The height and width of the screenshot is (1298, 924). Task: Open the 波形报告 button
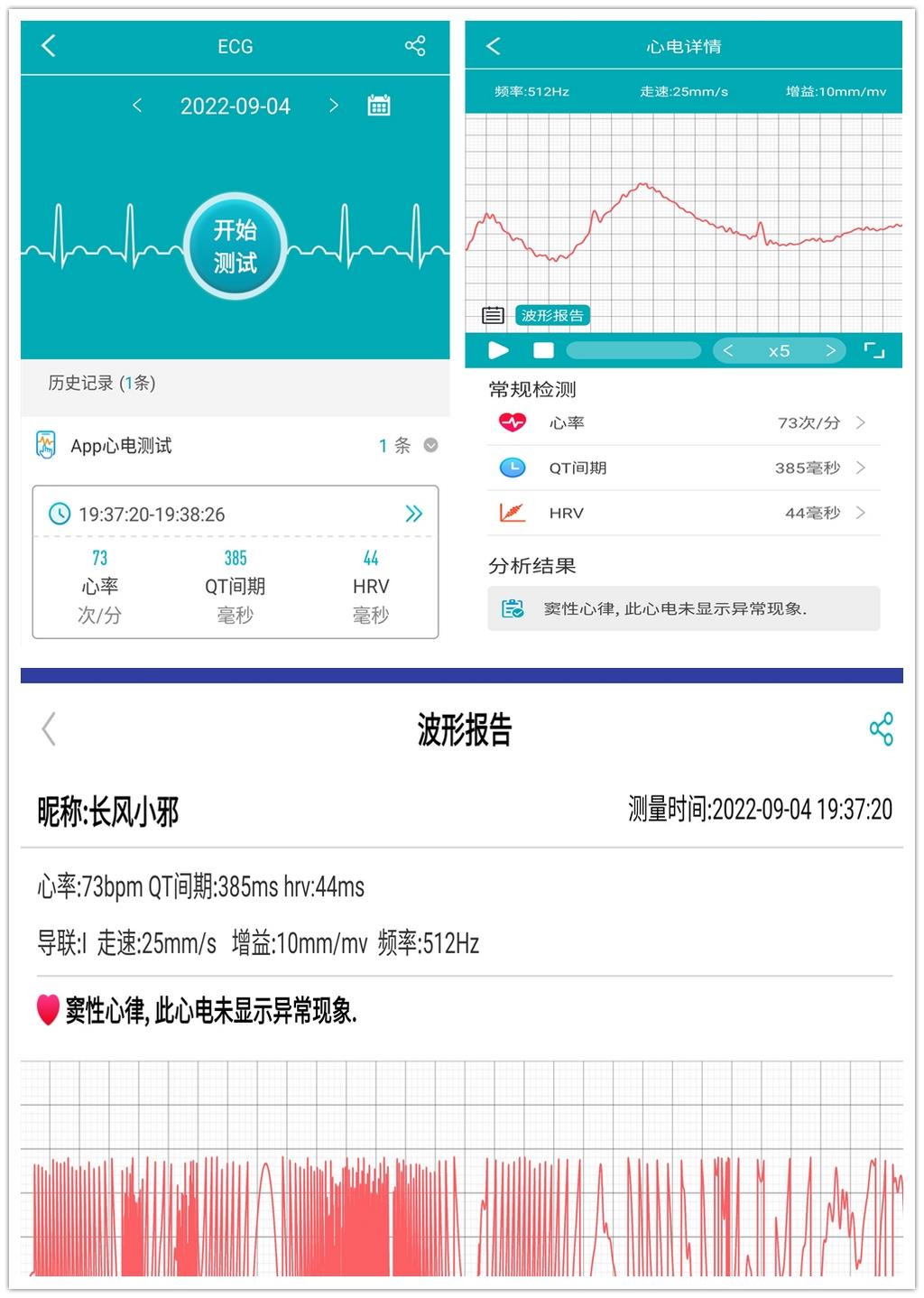click(551, 314)
